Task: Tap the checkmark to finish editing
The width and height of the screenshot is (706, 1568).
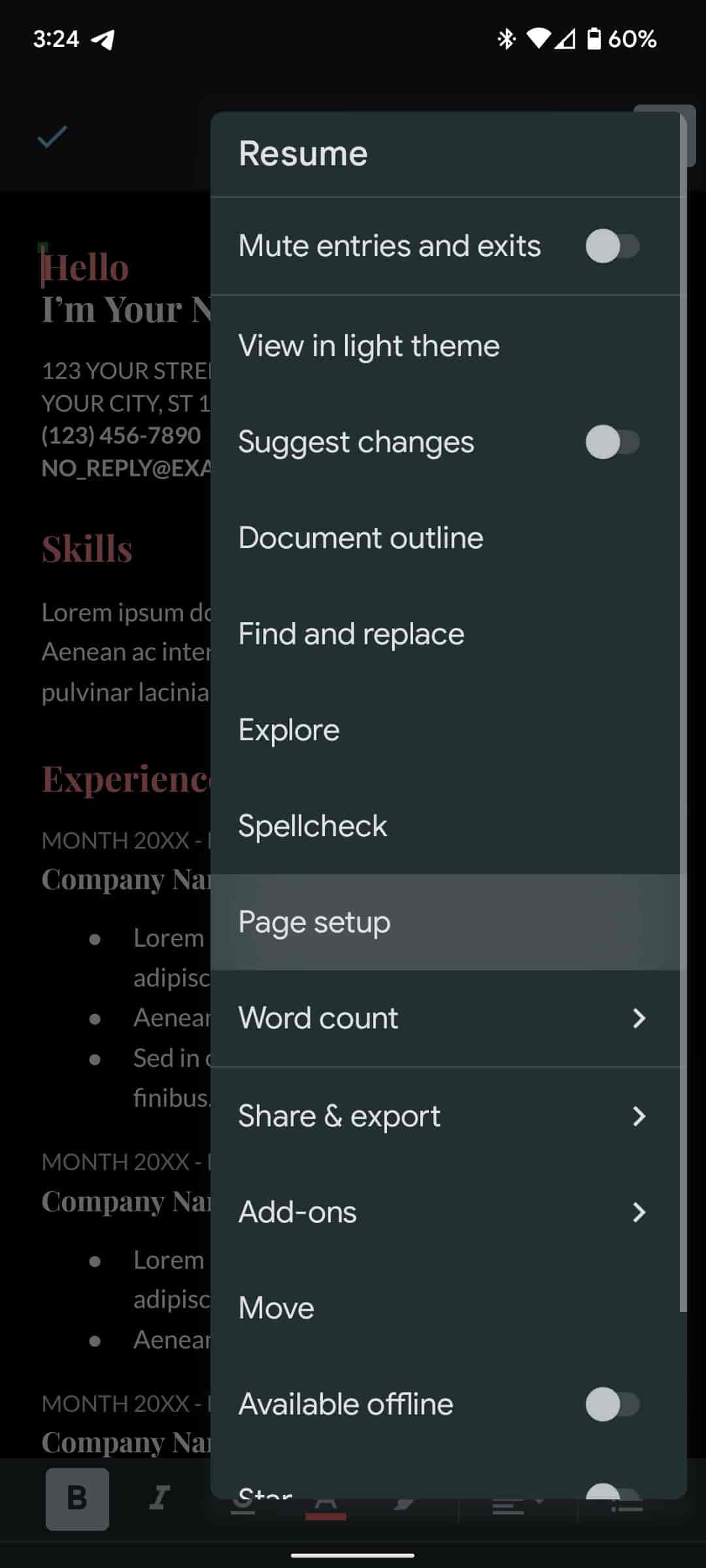Action: (x=52, y=137)
